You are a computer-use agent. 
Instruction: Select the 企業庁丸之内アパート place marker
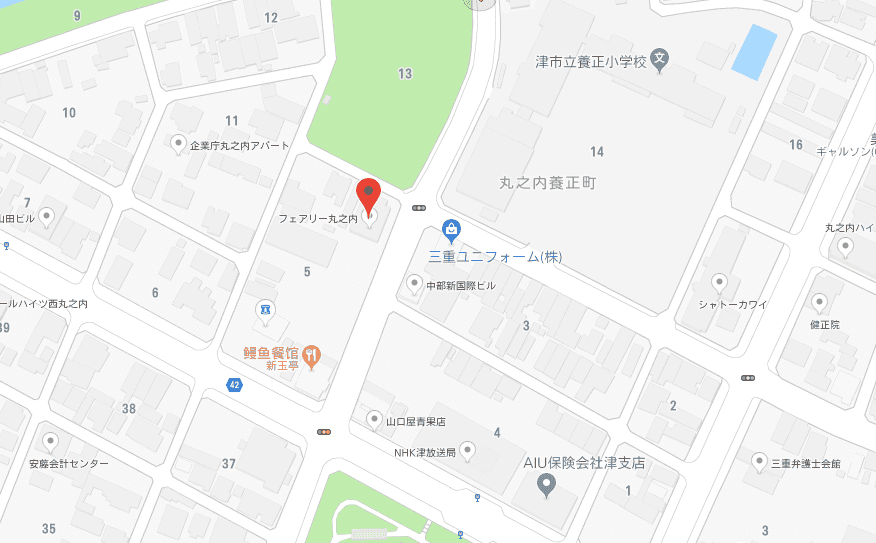[x=179, y=144]
